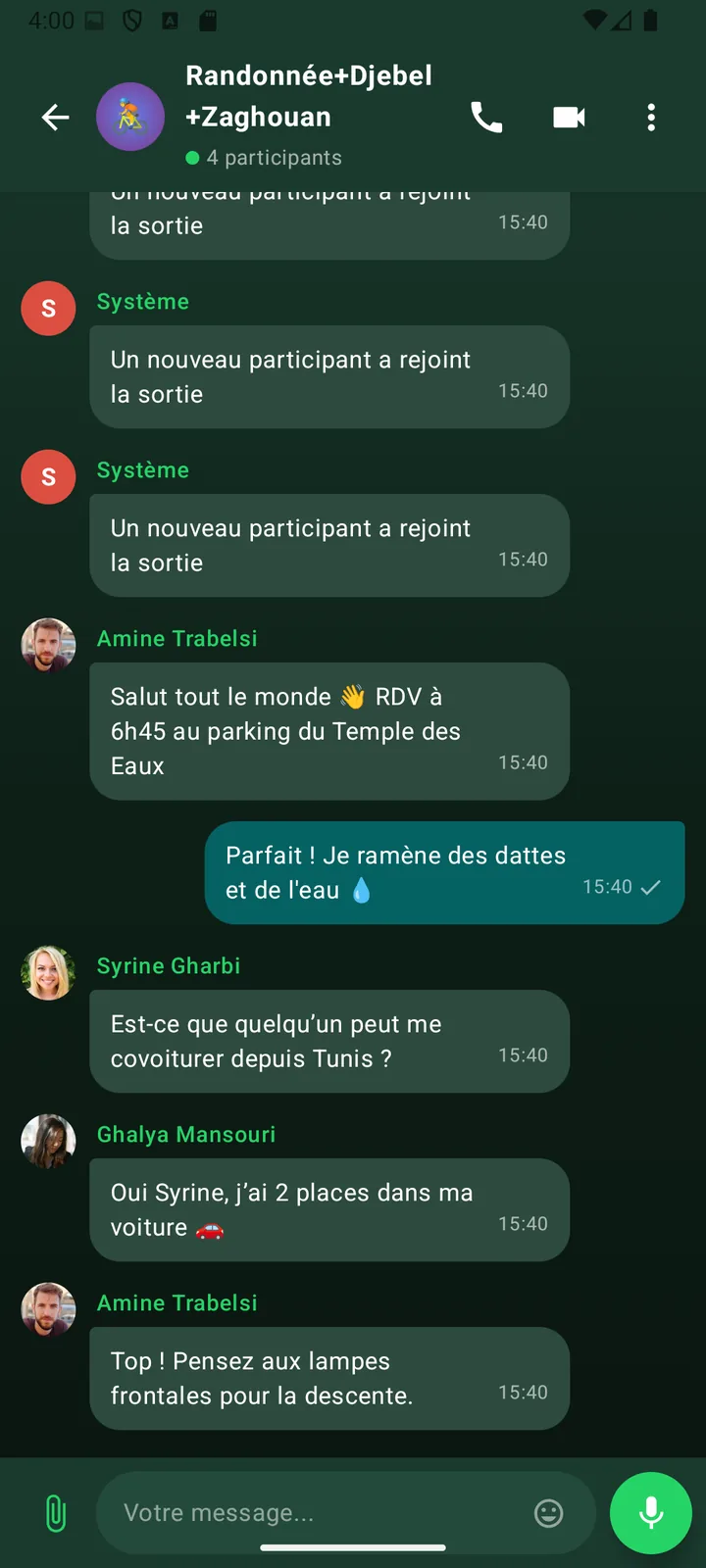The height and width of the screenshot is (1568, 706).
Task: Go back using the arrow
Action: point(56,118)
